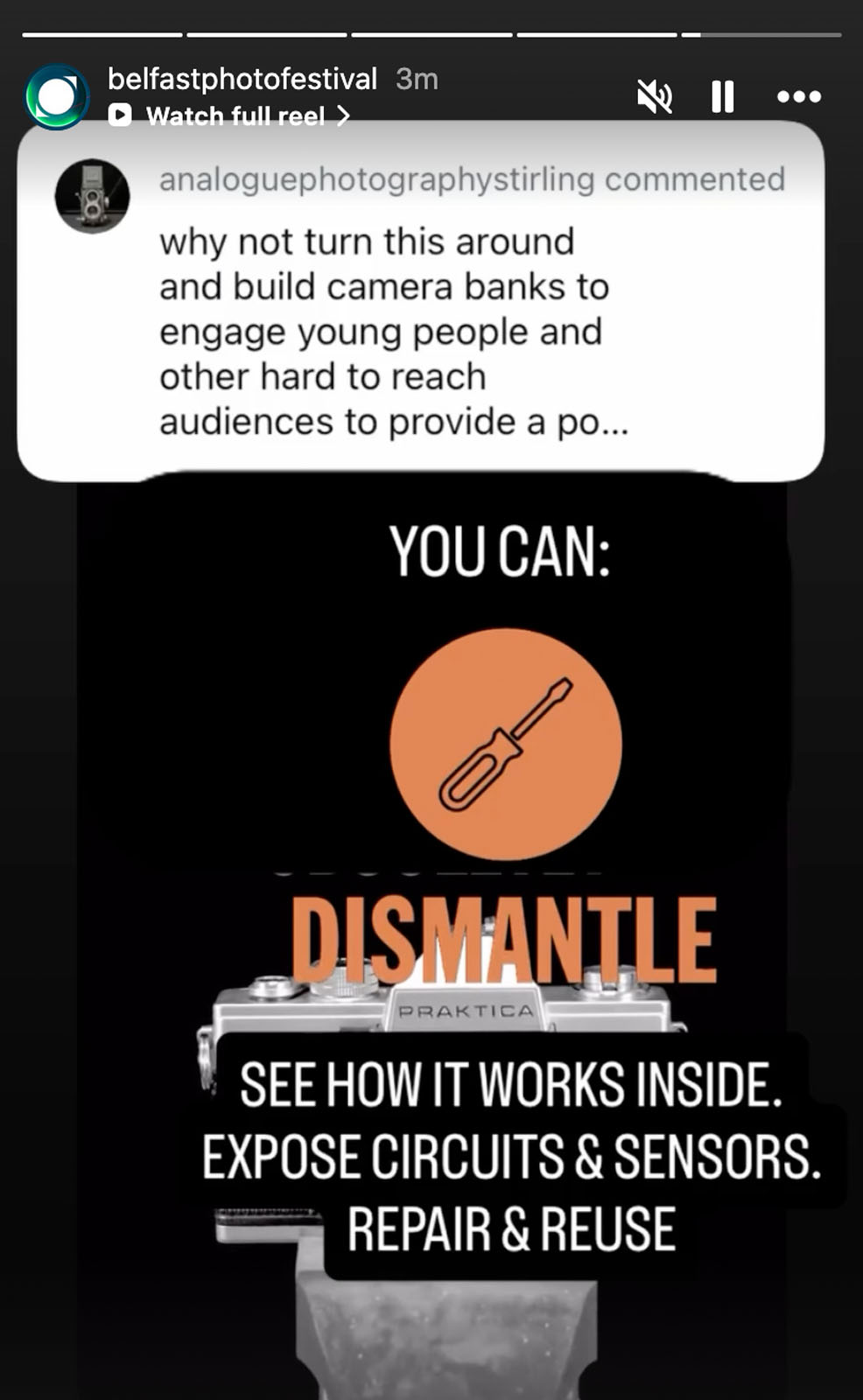
Task: Open the analoguephotographystirling comment sticker
Action: [420, 300]
